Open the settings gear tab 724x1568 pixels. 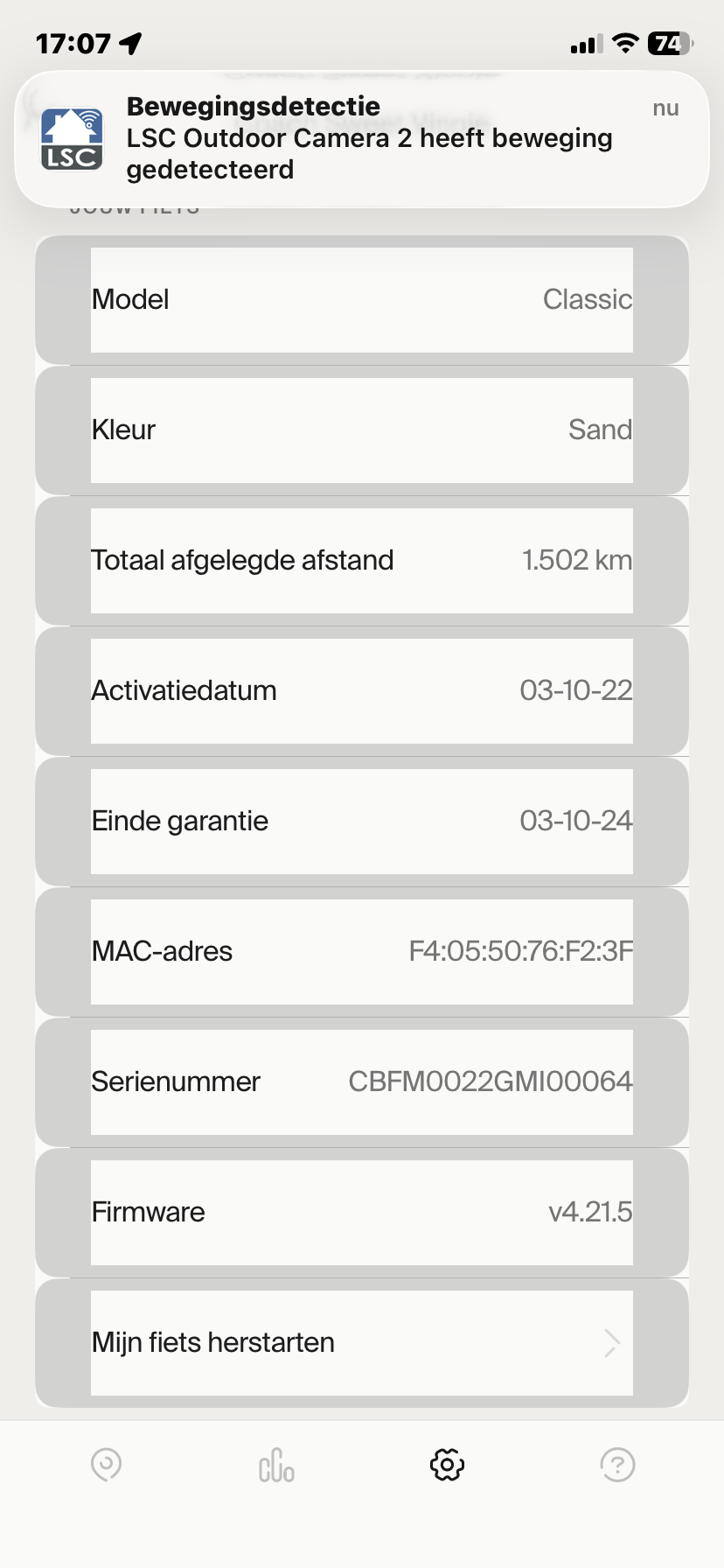447,1464
